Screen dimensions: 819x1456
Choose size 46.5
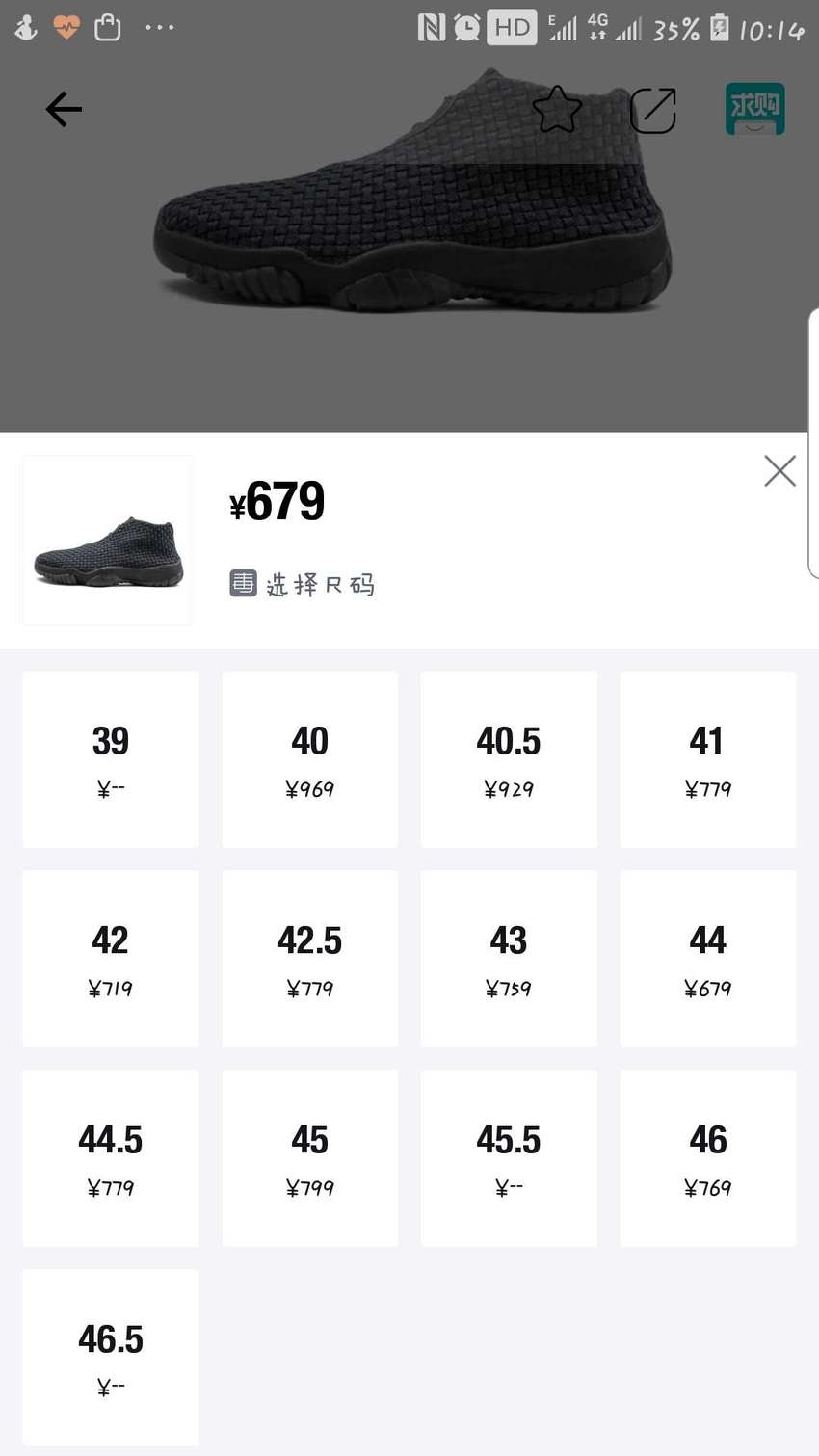pos(111,1358)
